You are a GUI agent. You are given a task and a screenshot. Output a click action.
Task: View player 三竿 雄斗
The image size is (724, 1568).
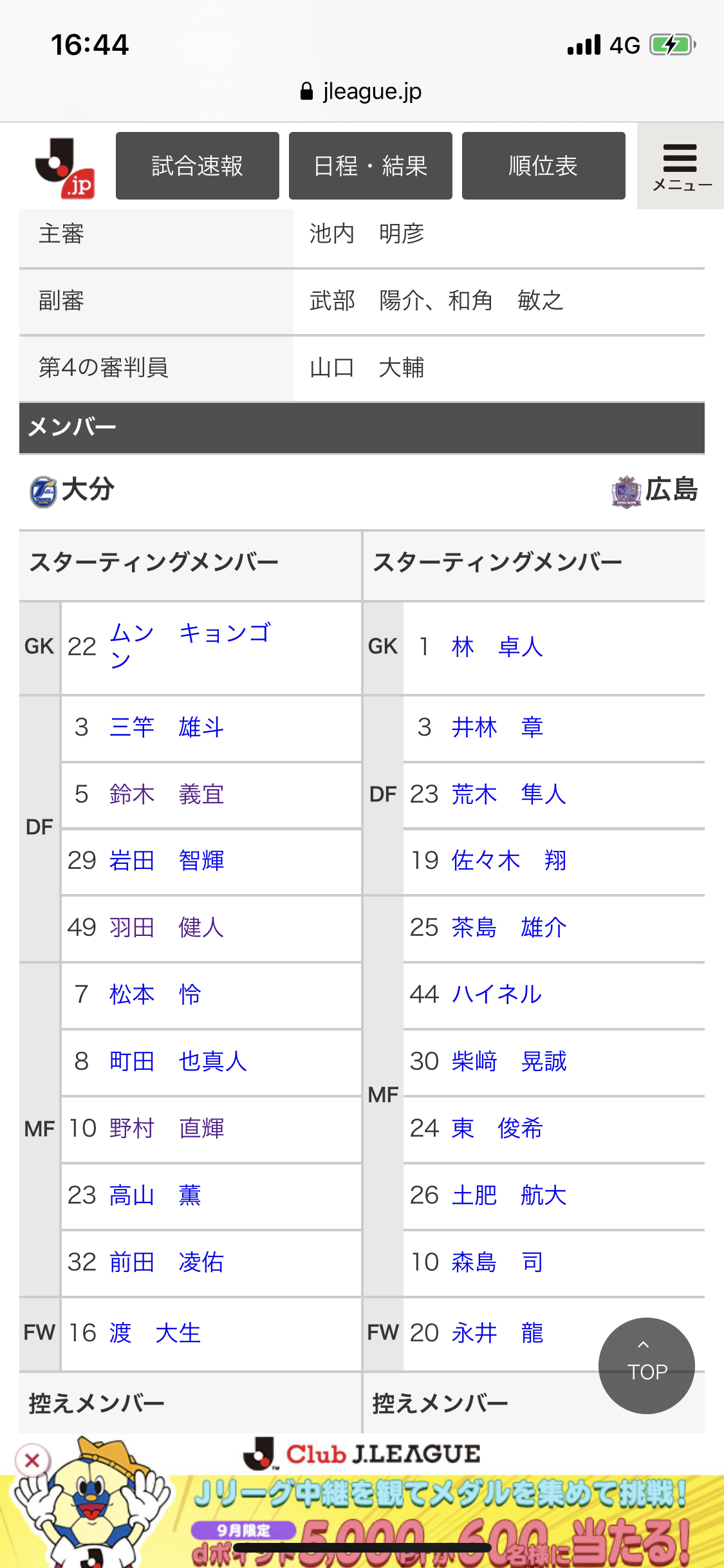167,727
